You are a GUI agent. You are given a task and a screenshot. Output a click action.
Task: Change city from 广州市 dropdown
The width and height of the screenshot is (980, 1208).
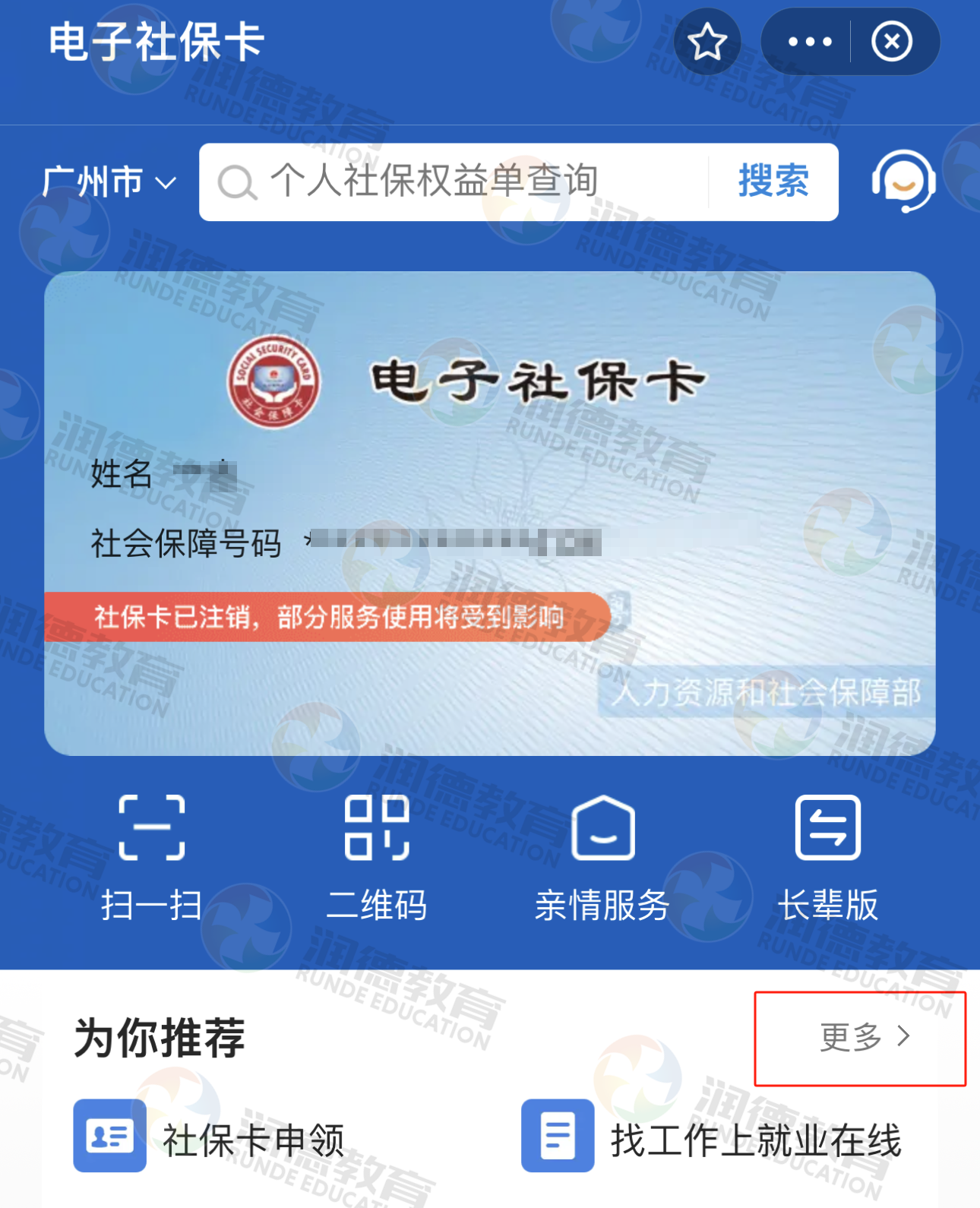click(x=109, y=182)
